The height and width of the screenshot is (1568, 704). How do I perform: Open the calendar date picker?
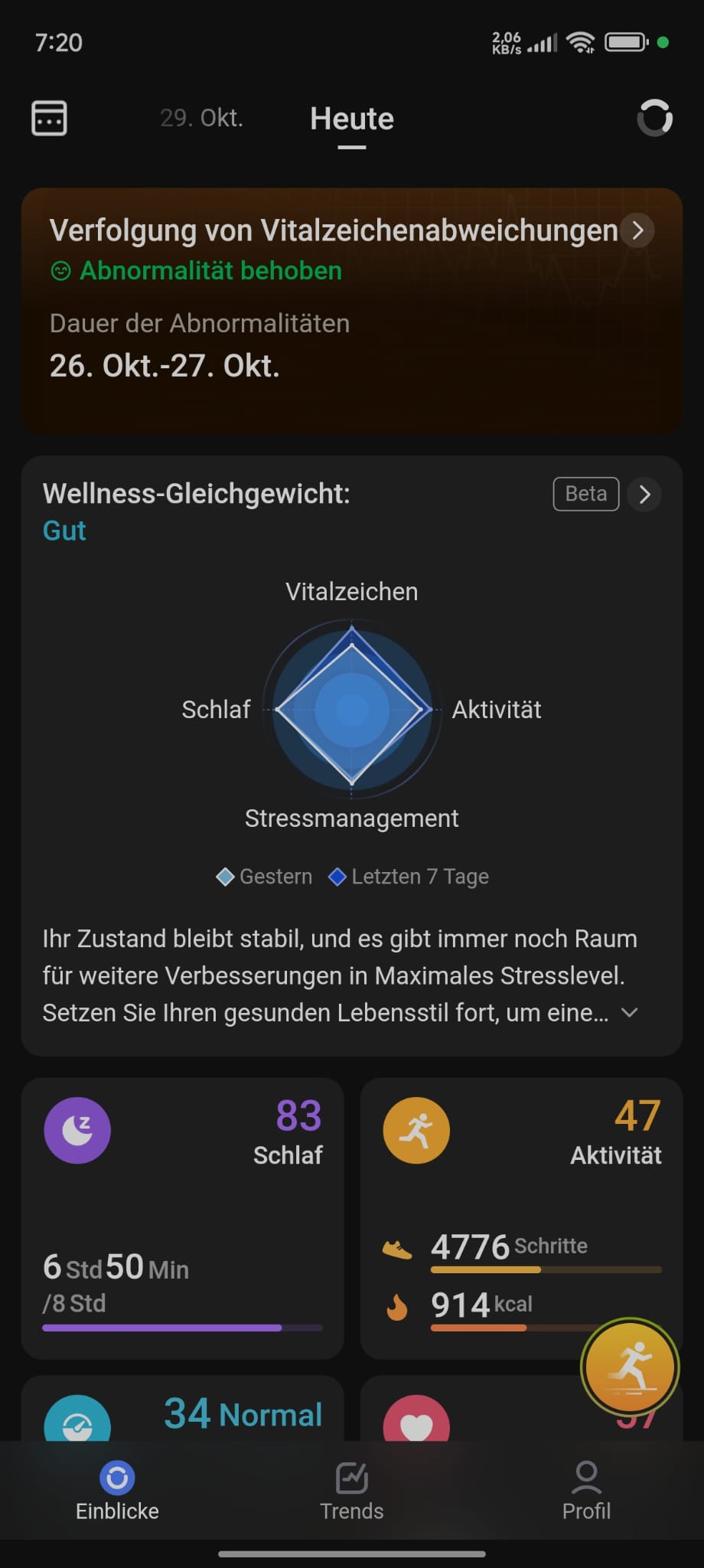click(49, 118)
